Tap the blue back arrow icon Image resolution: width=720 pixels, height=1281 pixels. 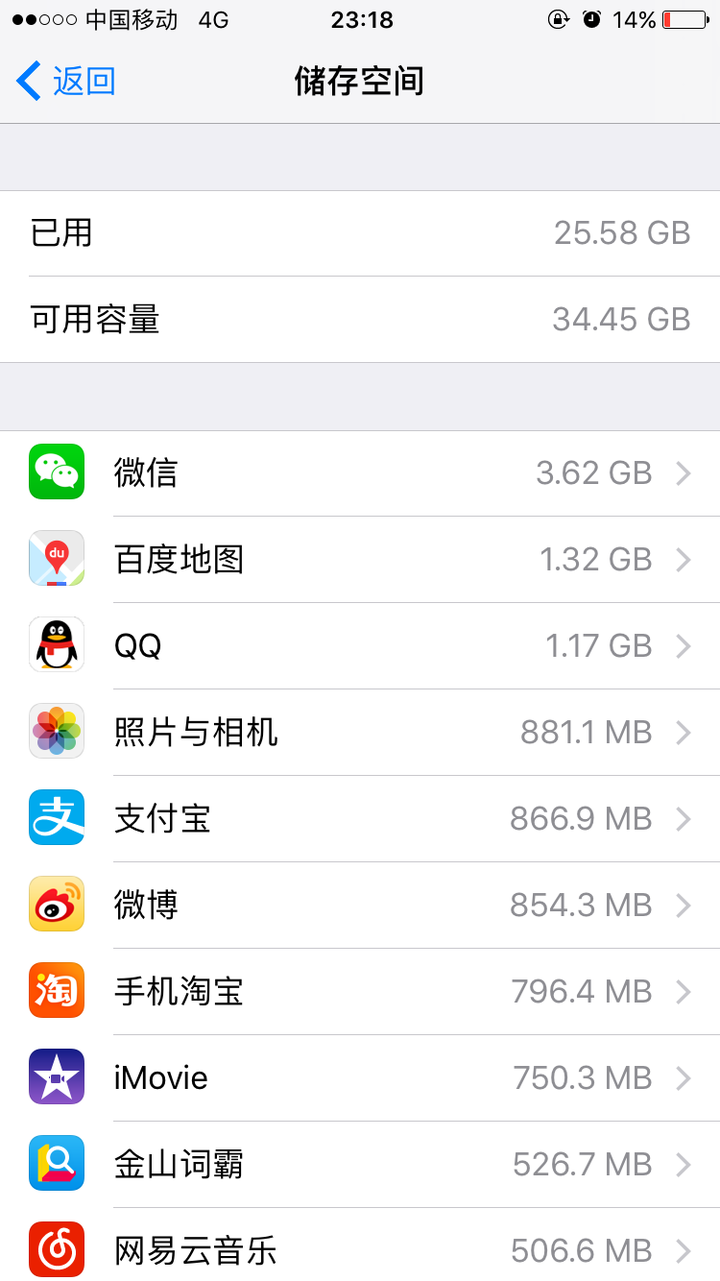tap(27, 80)
